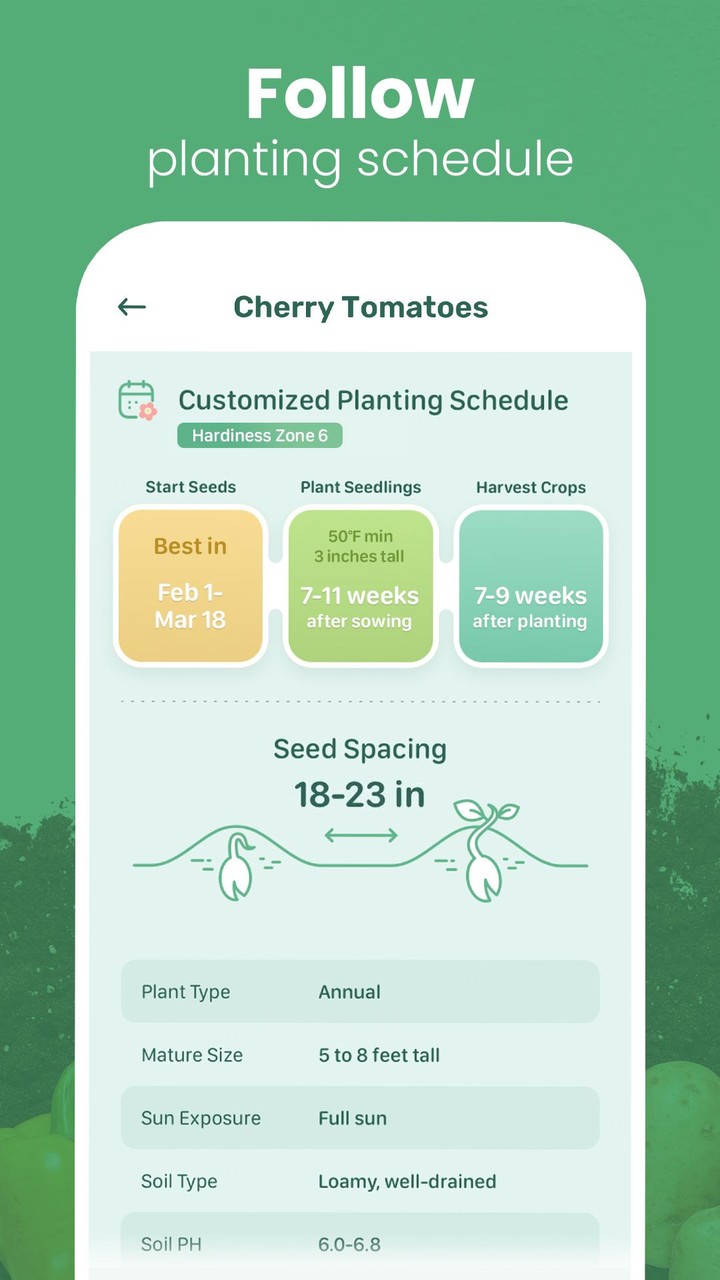Tap the Customized Planting Schedule heading
This screenshot has height=1280, width=720.
373,400
